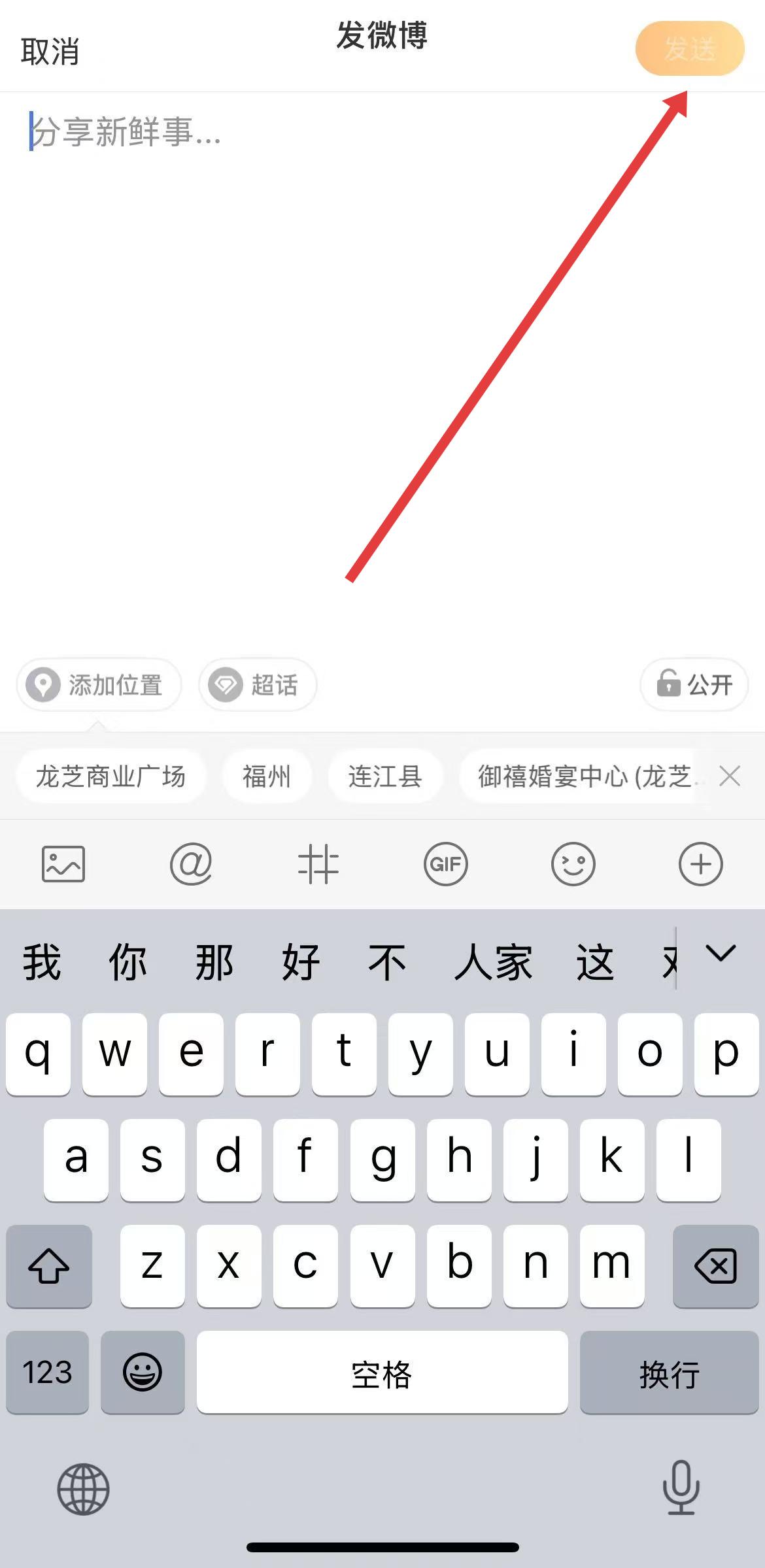Insert a hashtag topic
The width and height of the screenshot is (765, 1568).
coord(318,864)
